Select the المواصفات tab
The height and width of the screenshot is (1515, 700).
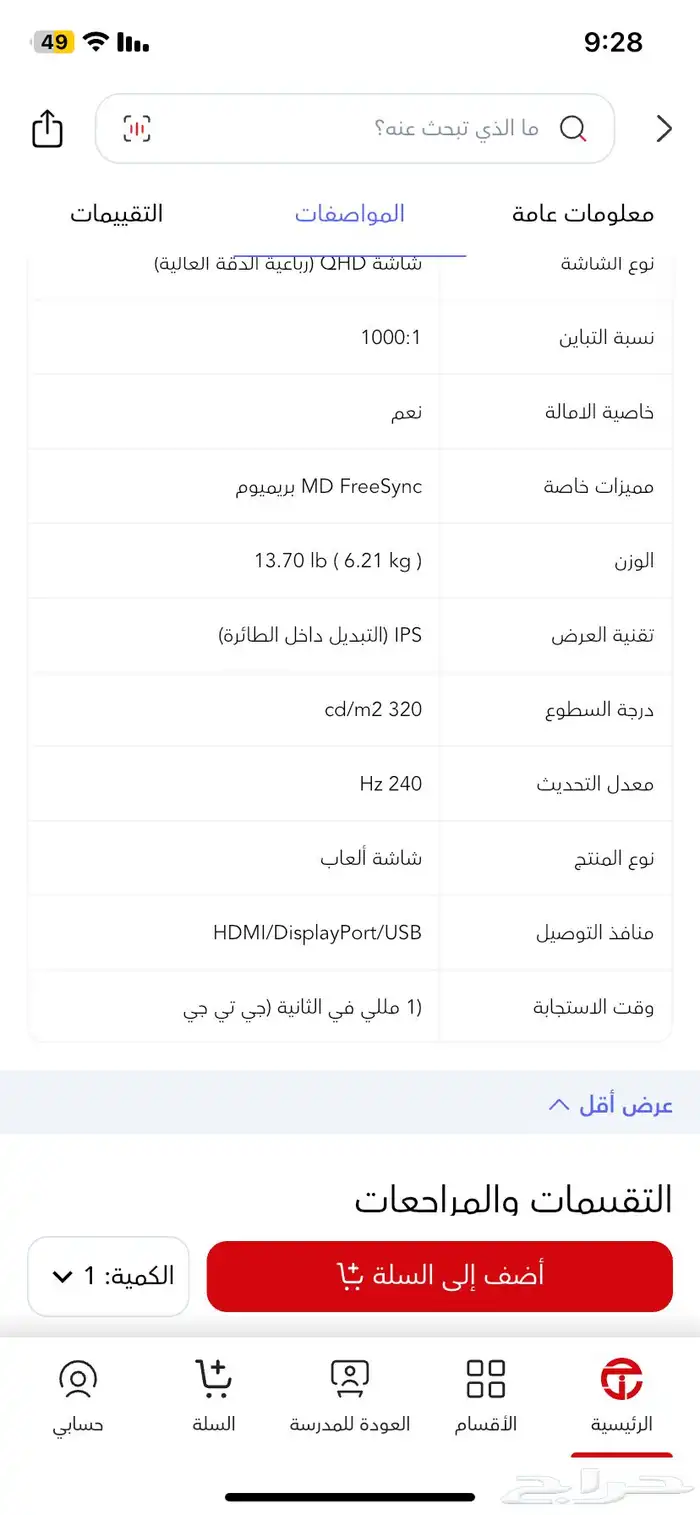(x=349, y=213)
